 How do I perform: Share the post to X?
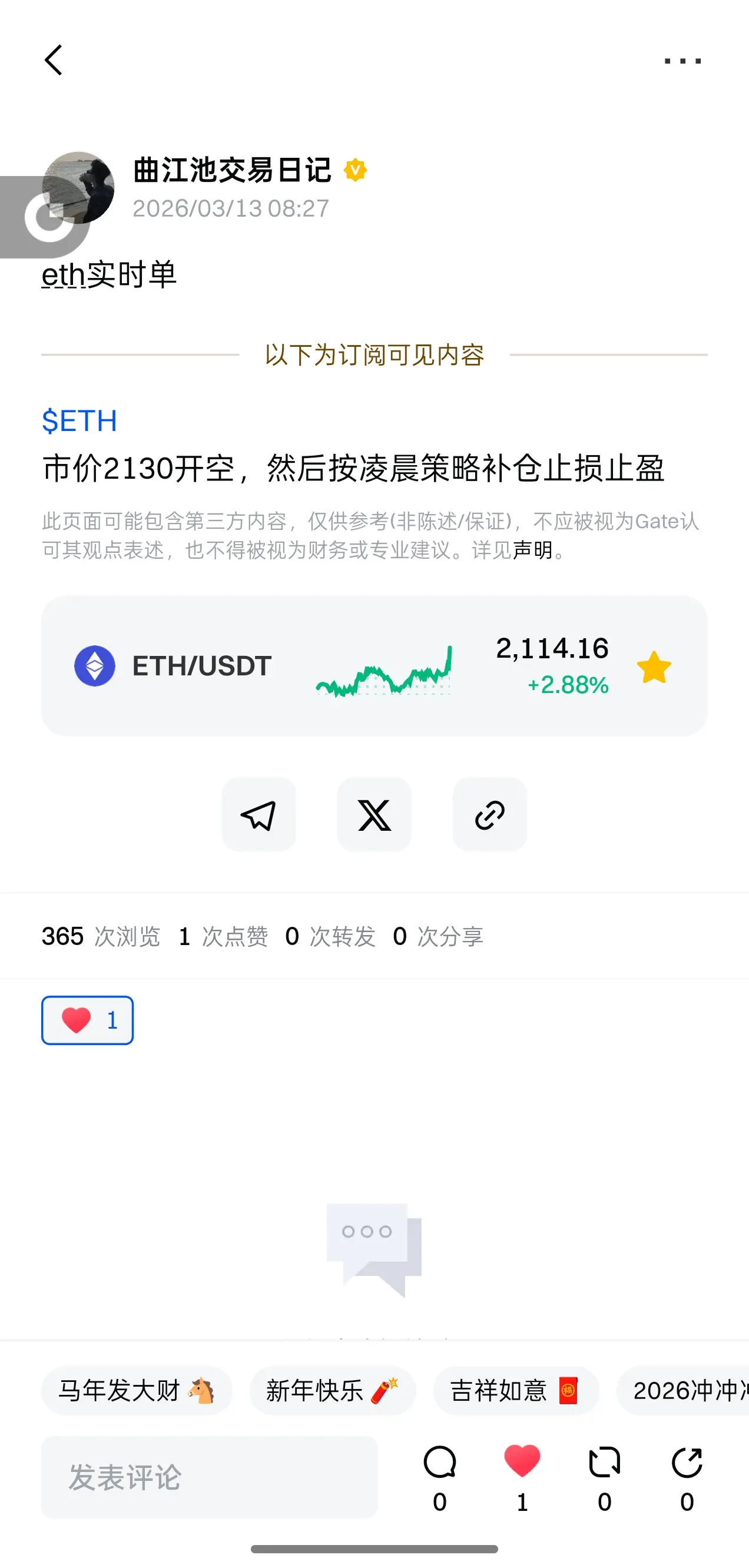[374, 814]
